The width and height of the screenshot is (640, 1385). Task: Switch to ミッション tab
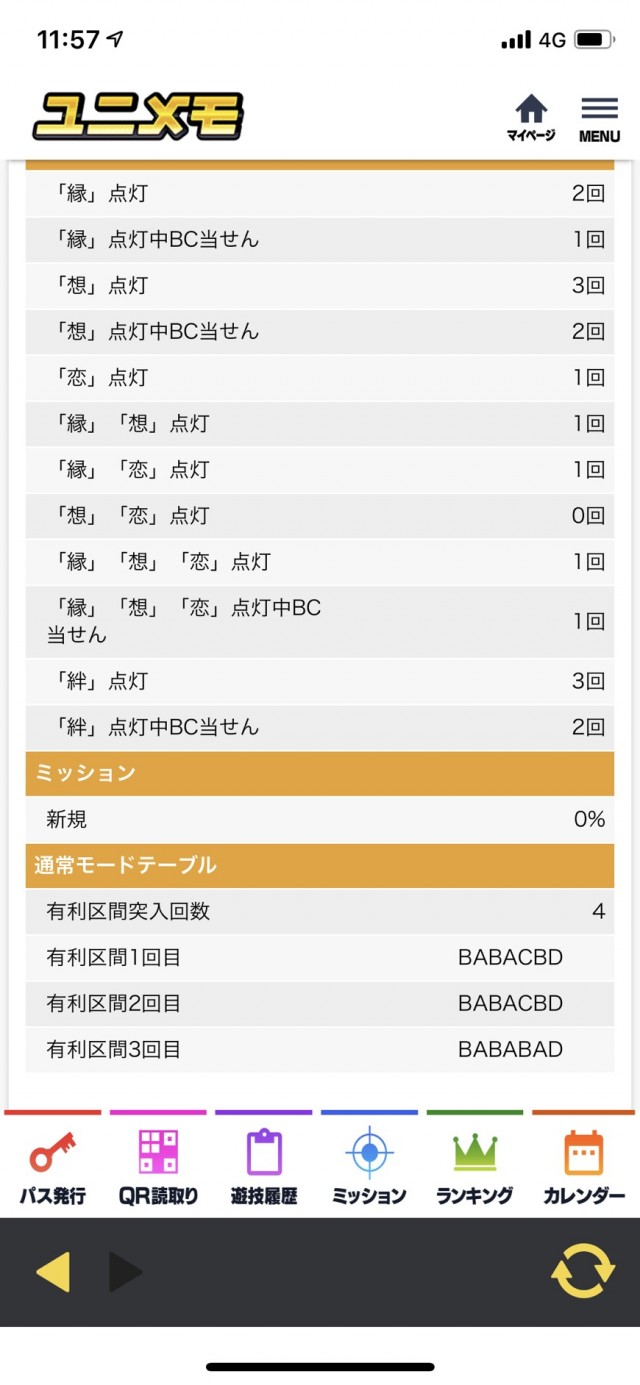tap(369, 1164)
